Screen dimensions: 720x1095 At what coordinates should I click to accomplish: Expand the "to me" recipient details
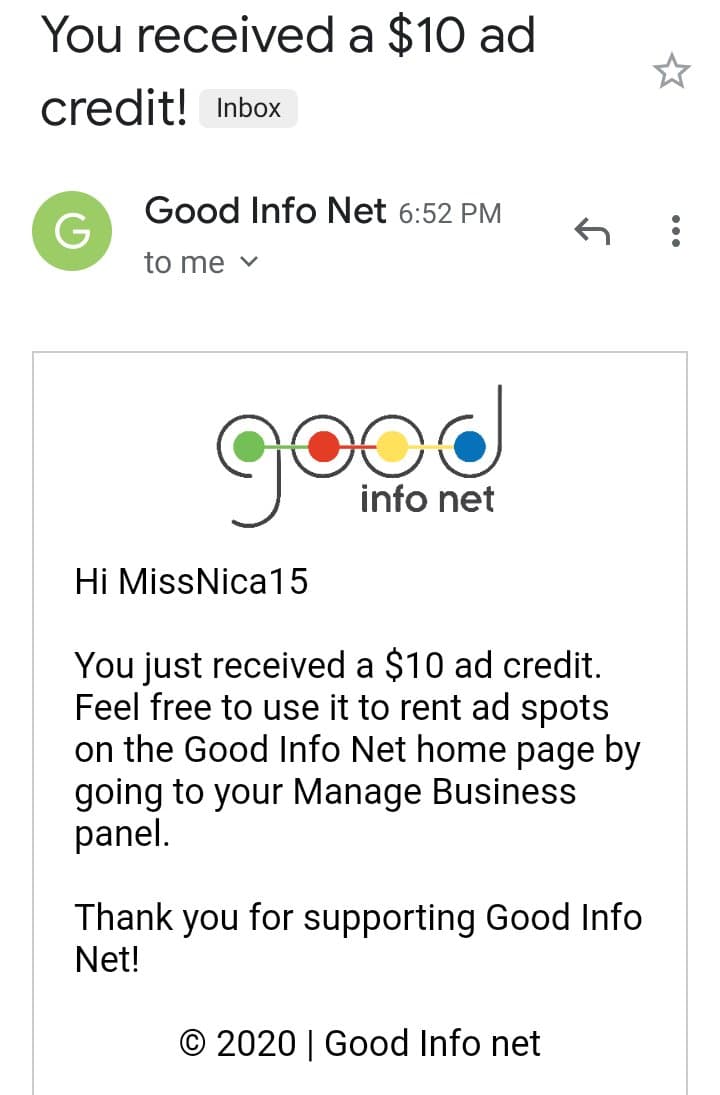click(250, 263)
